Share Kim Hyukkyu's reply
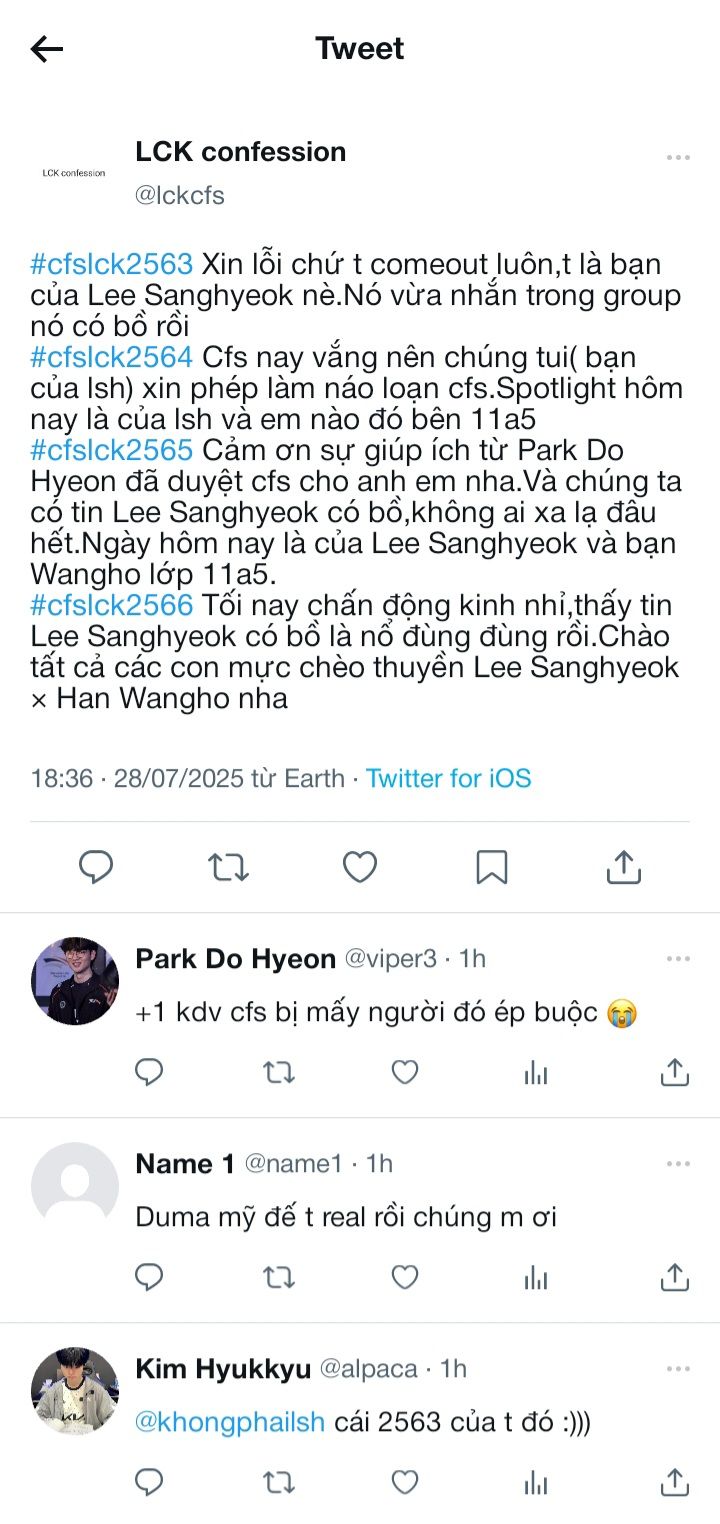 [x=675, y=1482]
